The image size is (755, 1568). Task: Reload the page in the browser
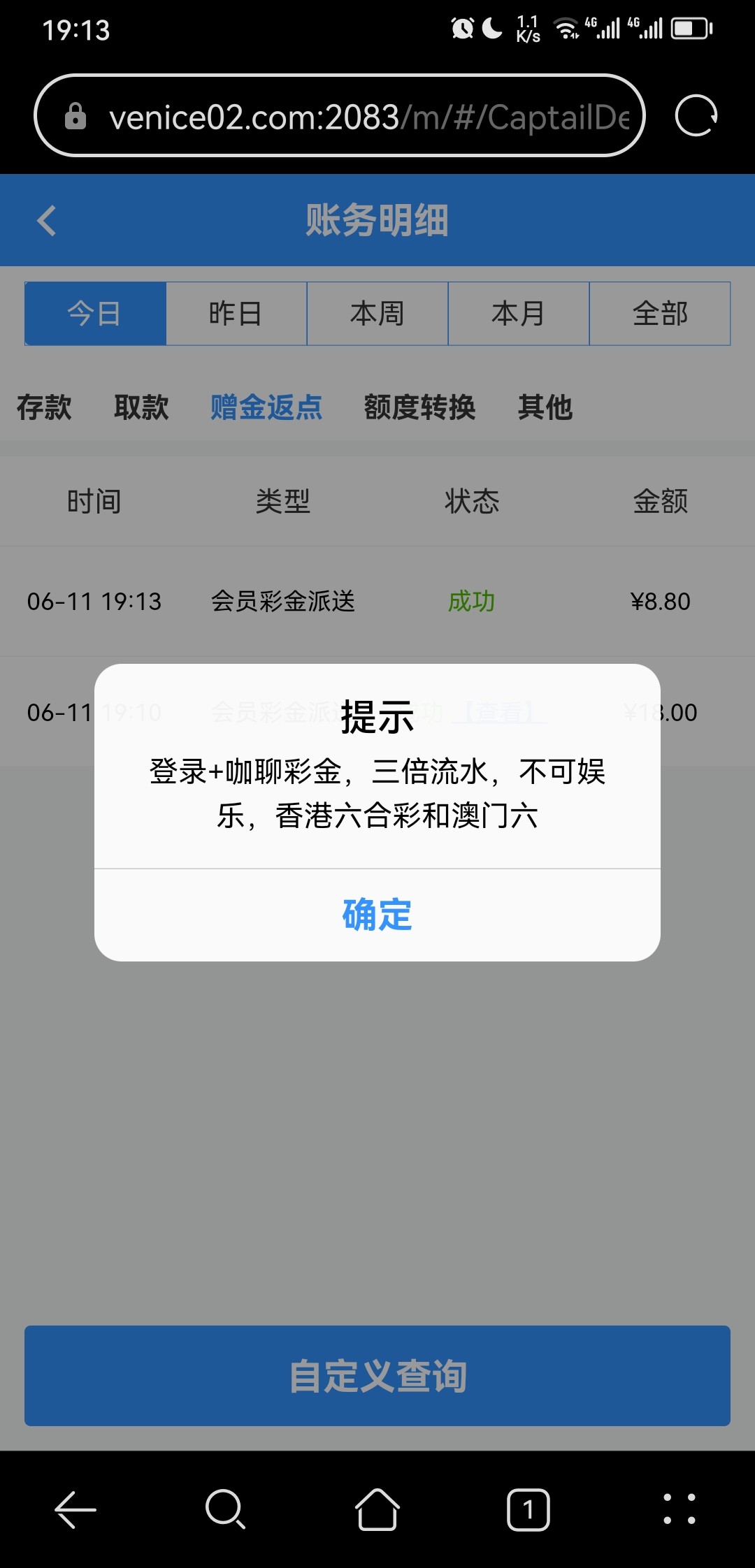[x=696, y=116]
